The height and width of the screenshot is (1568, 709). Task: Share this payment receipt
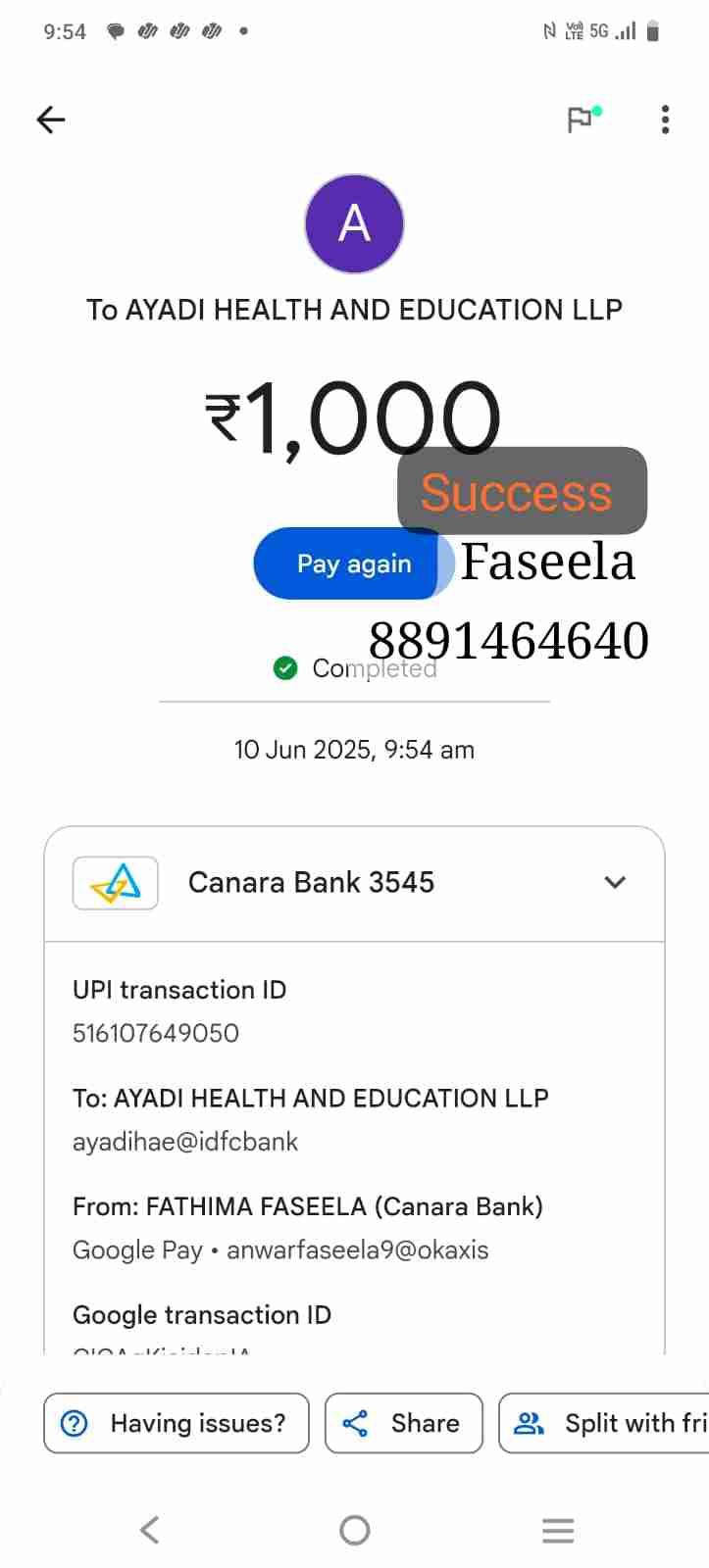[403, 1423]
